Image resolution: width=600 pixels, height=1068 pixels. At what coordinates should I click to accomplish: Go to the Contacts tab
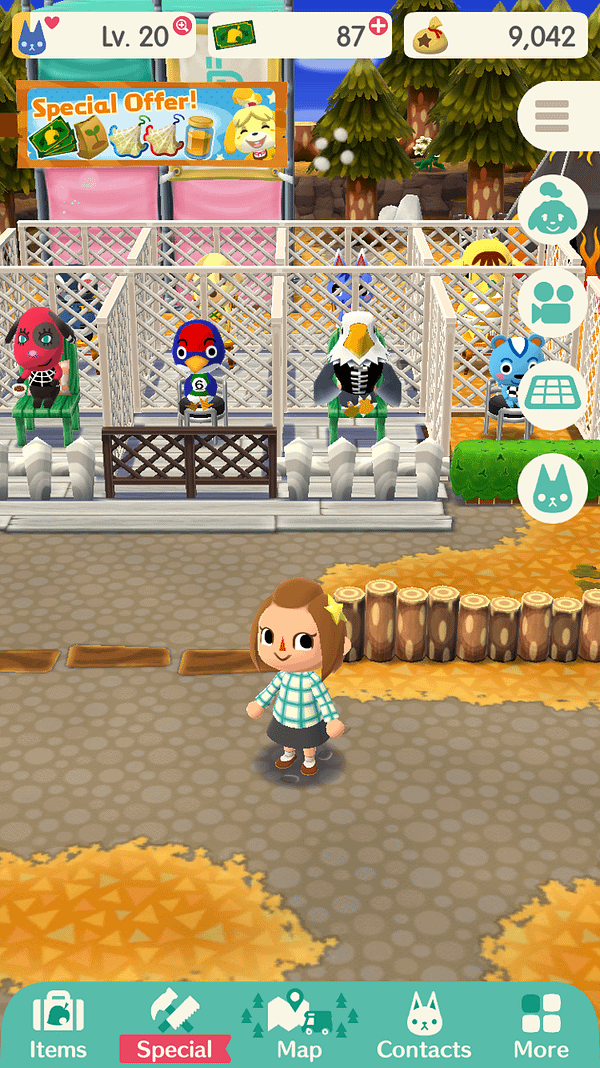424,1025
